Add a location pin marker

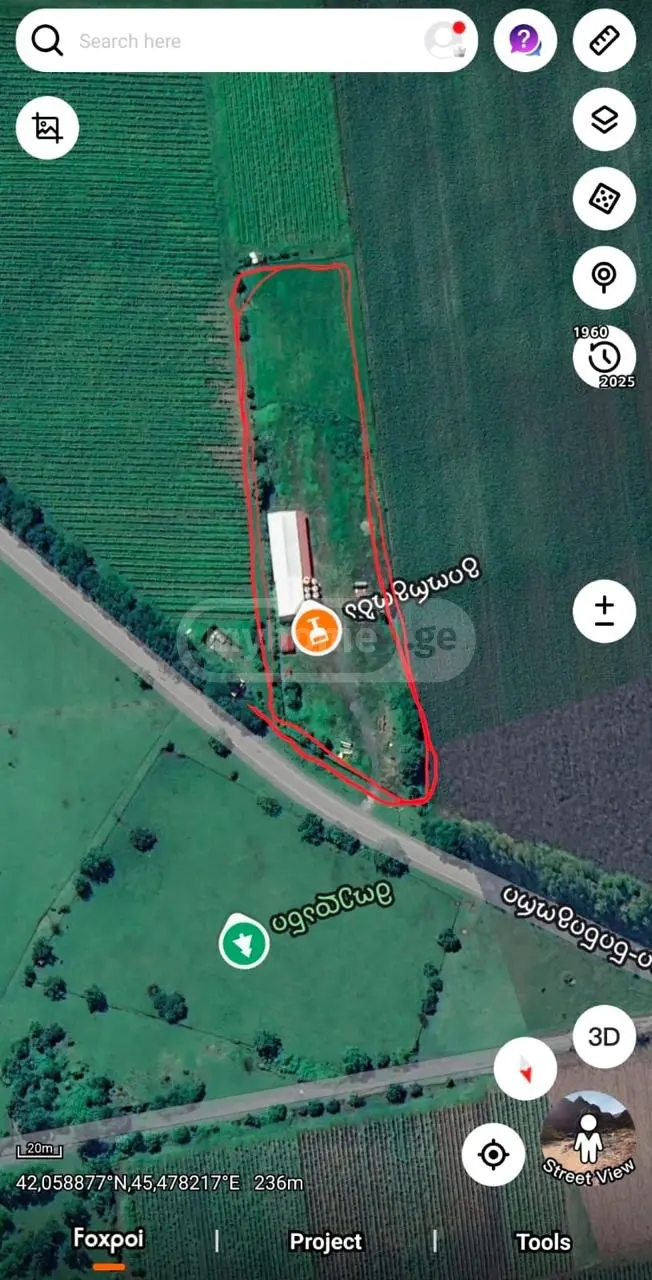(604, 277)
